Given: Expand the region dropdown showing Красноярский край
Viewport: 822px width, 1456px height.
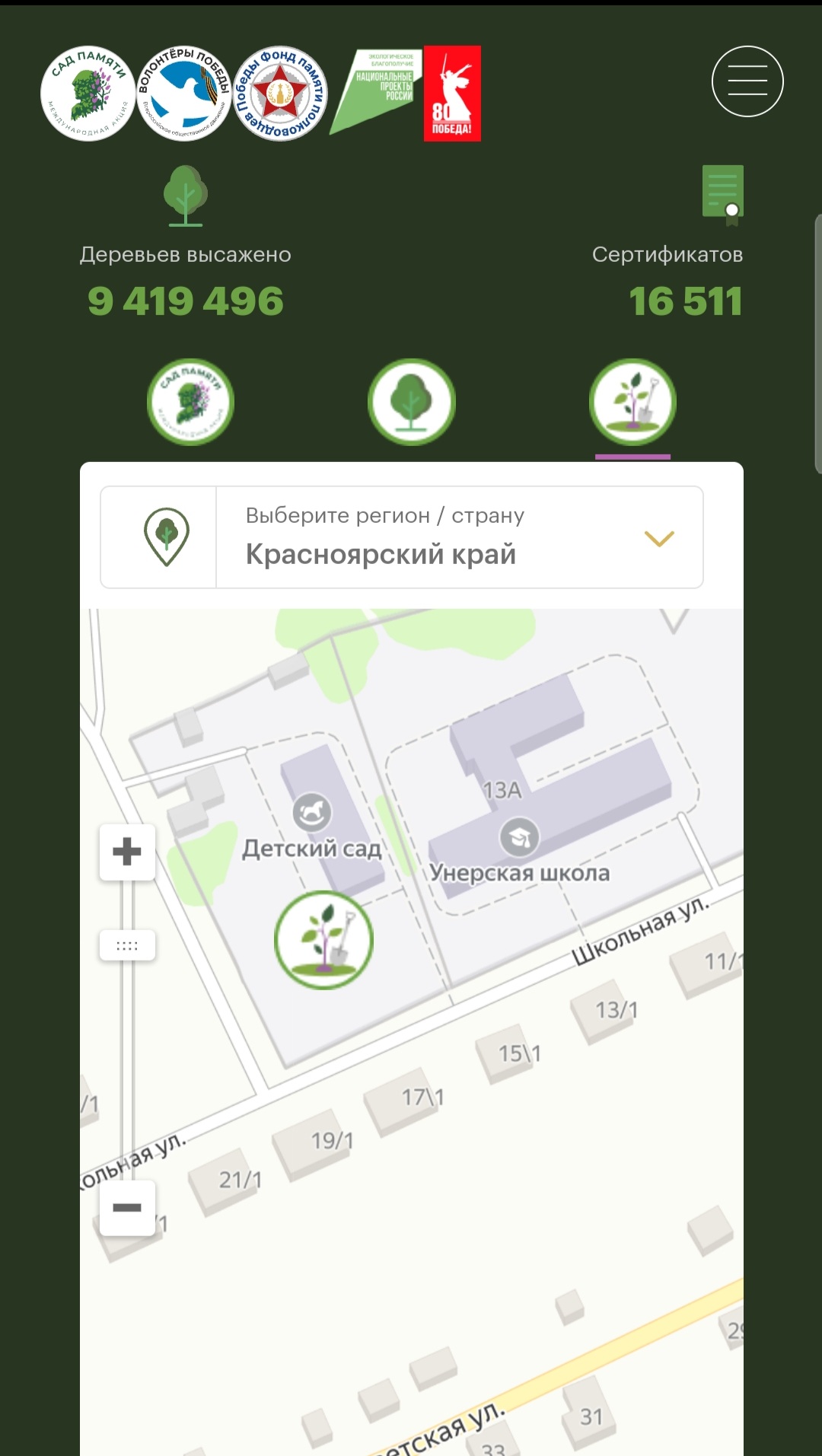Looking at the screenshot, I should (x=402, y=537).
